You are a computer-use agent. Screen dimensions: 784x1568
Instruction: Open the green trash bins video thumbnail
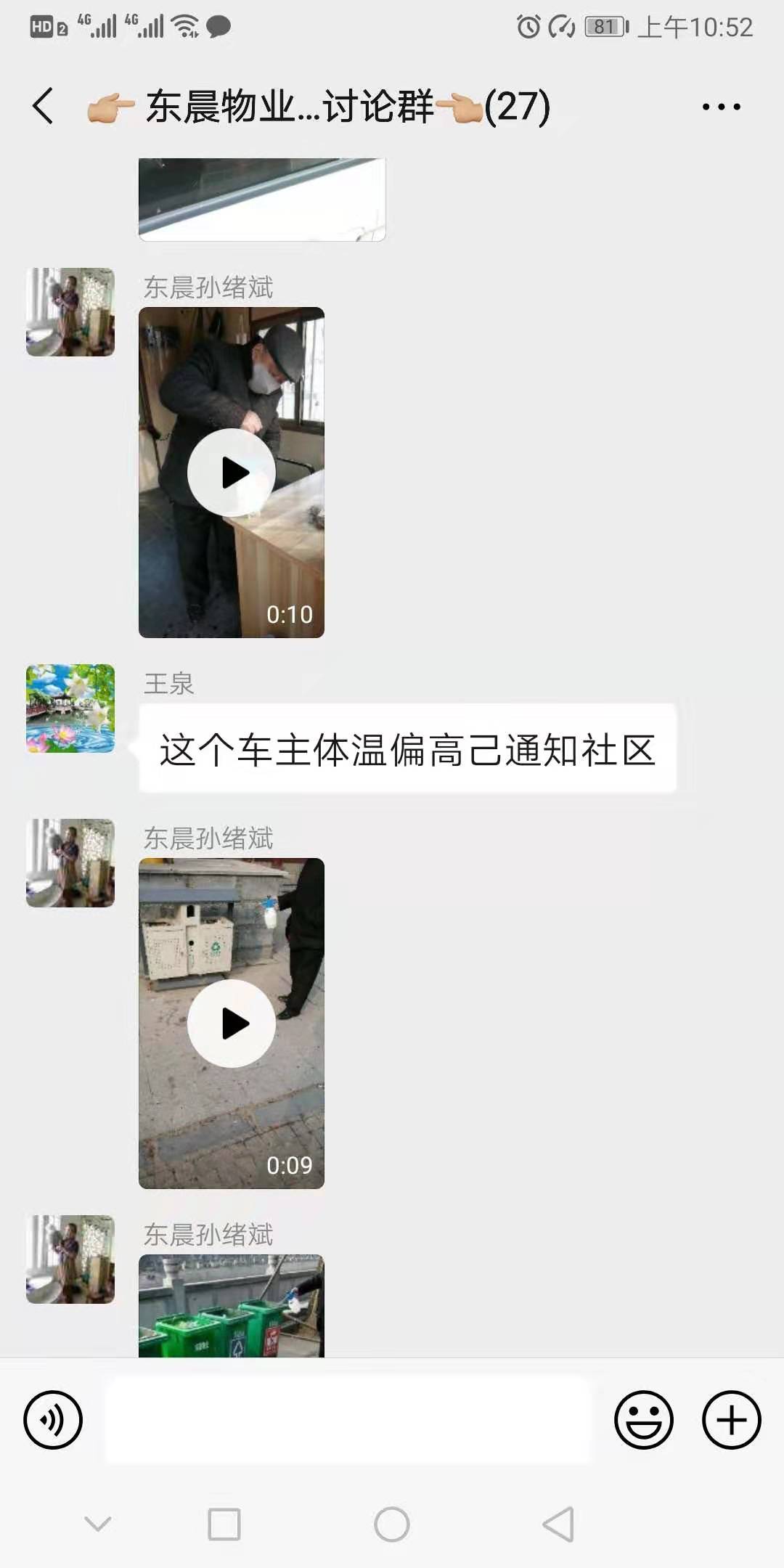pos(231,1307)
